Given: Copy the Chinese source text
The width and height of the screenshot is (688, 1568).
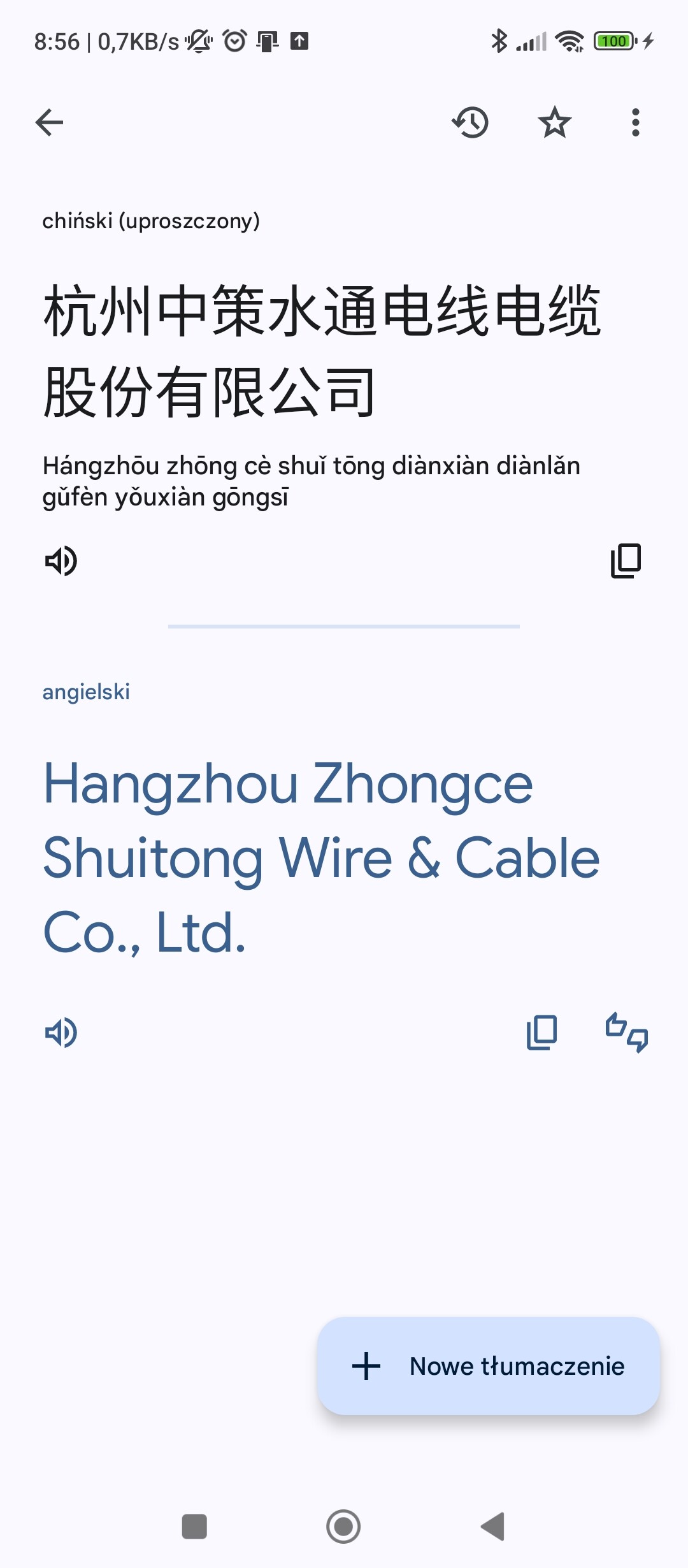Looking at the screenshot, I should [x=626, y=561].
